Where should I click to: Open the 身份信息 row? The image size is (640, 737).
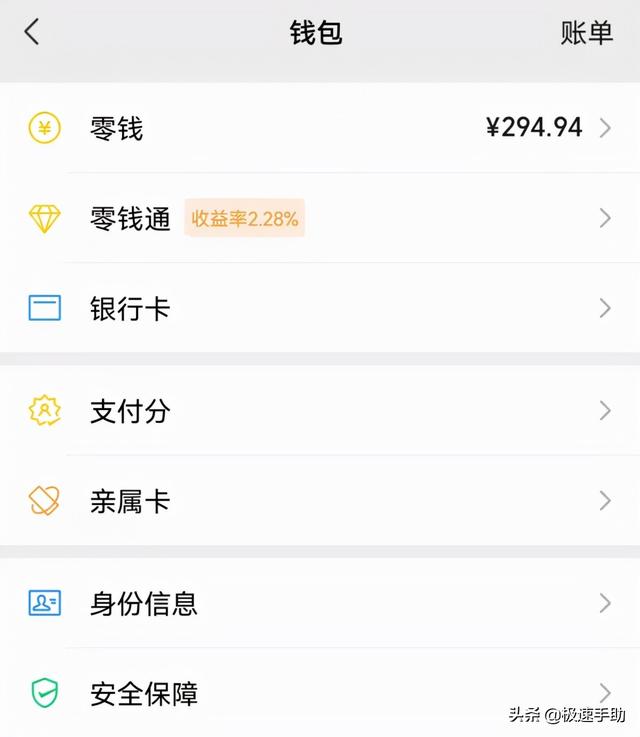click(x=320, y=603)
